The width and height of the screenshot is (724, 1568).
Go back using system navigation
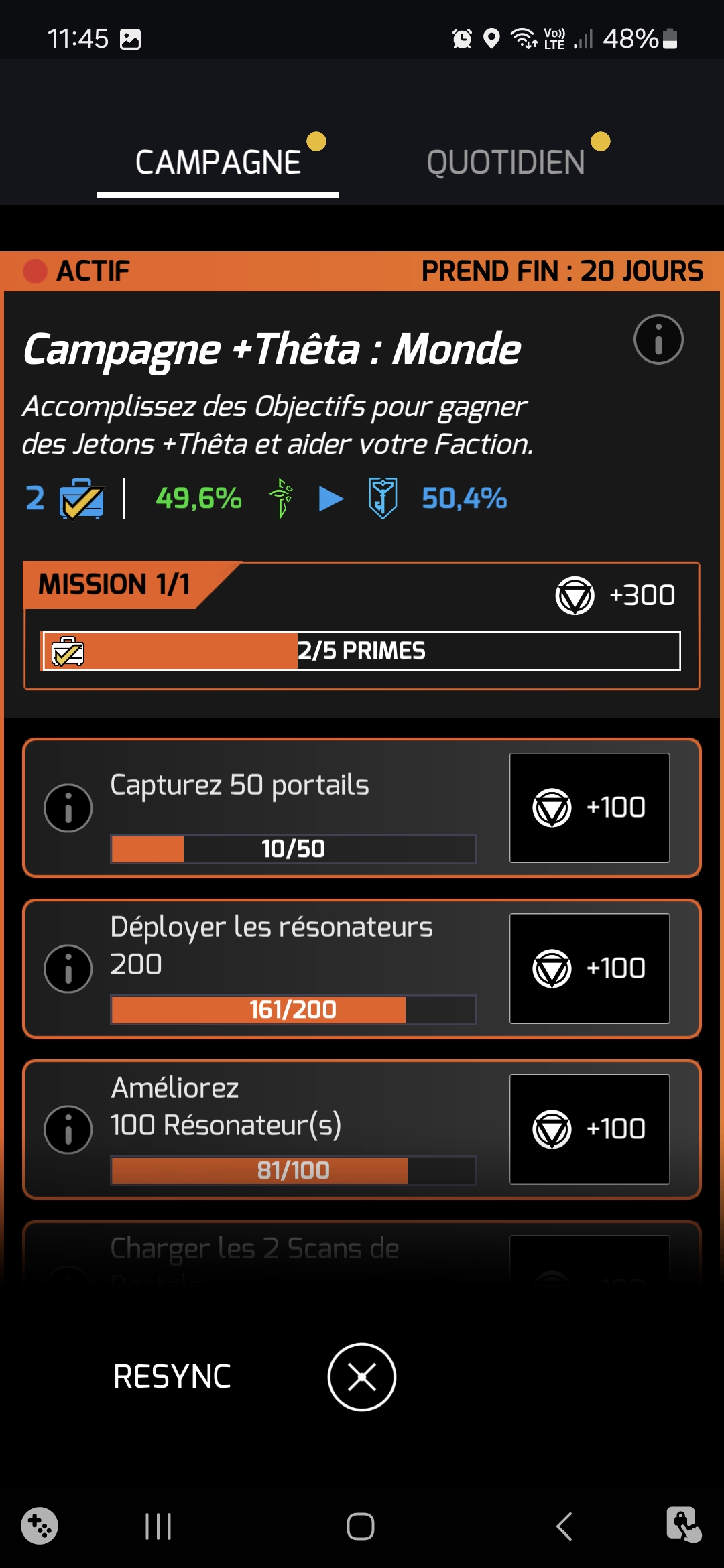pos(564,1526)
